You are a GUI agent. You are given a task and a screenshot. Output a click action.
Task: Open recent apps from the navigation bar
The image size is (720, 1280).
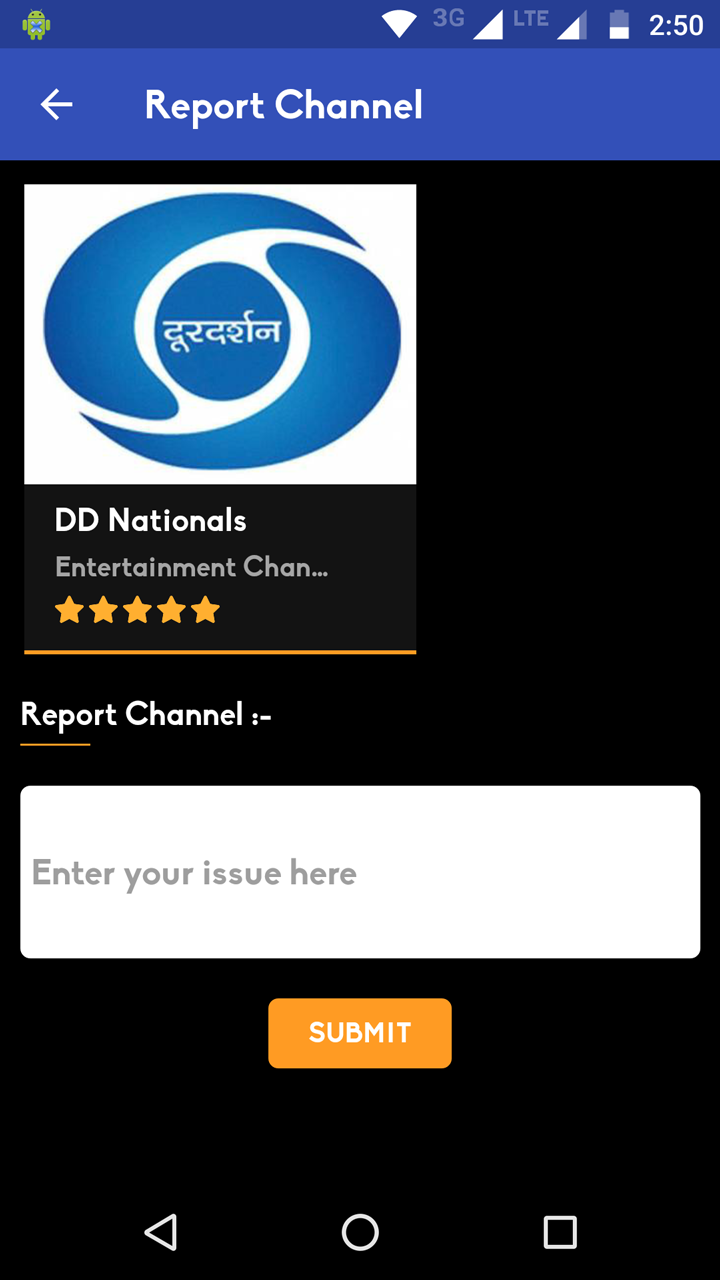pyautogui.click(x=560, y=1232)
